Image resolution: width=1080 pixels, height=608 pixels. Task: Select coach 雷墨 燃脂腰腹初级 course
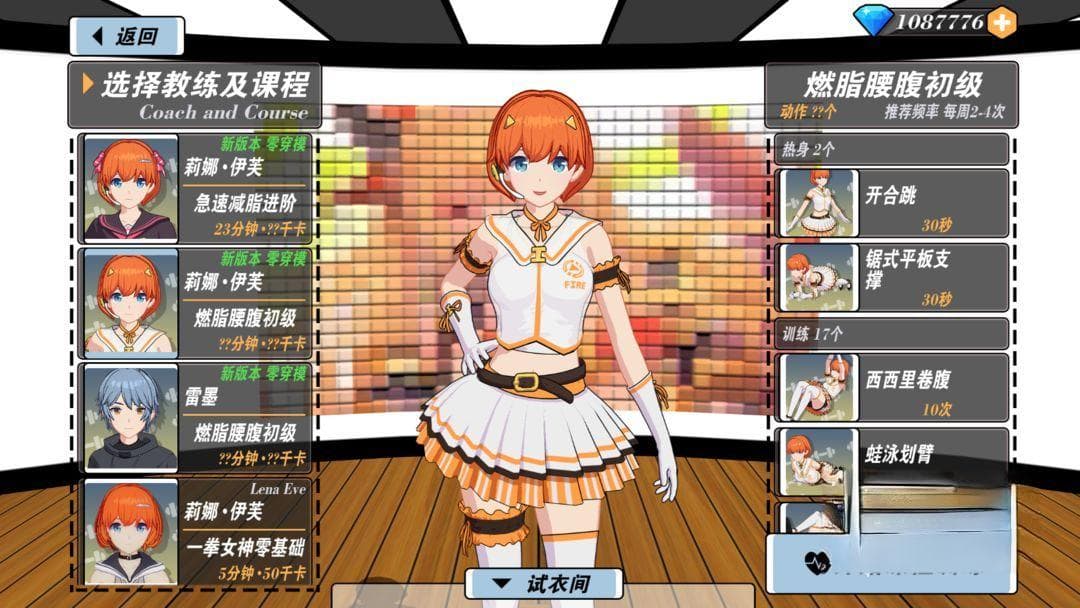(x=195, y=417)
